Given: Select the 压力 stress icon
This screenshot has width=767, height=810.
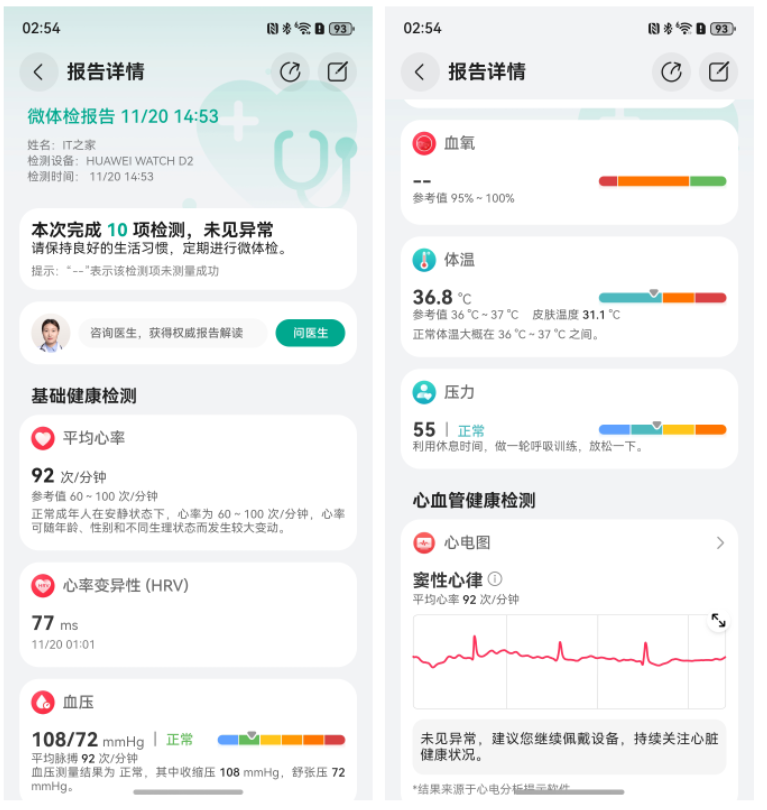Looking at the screenshot, I should [424, 392].
